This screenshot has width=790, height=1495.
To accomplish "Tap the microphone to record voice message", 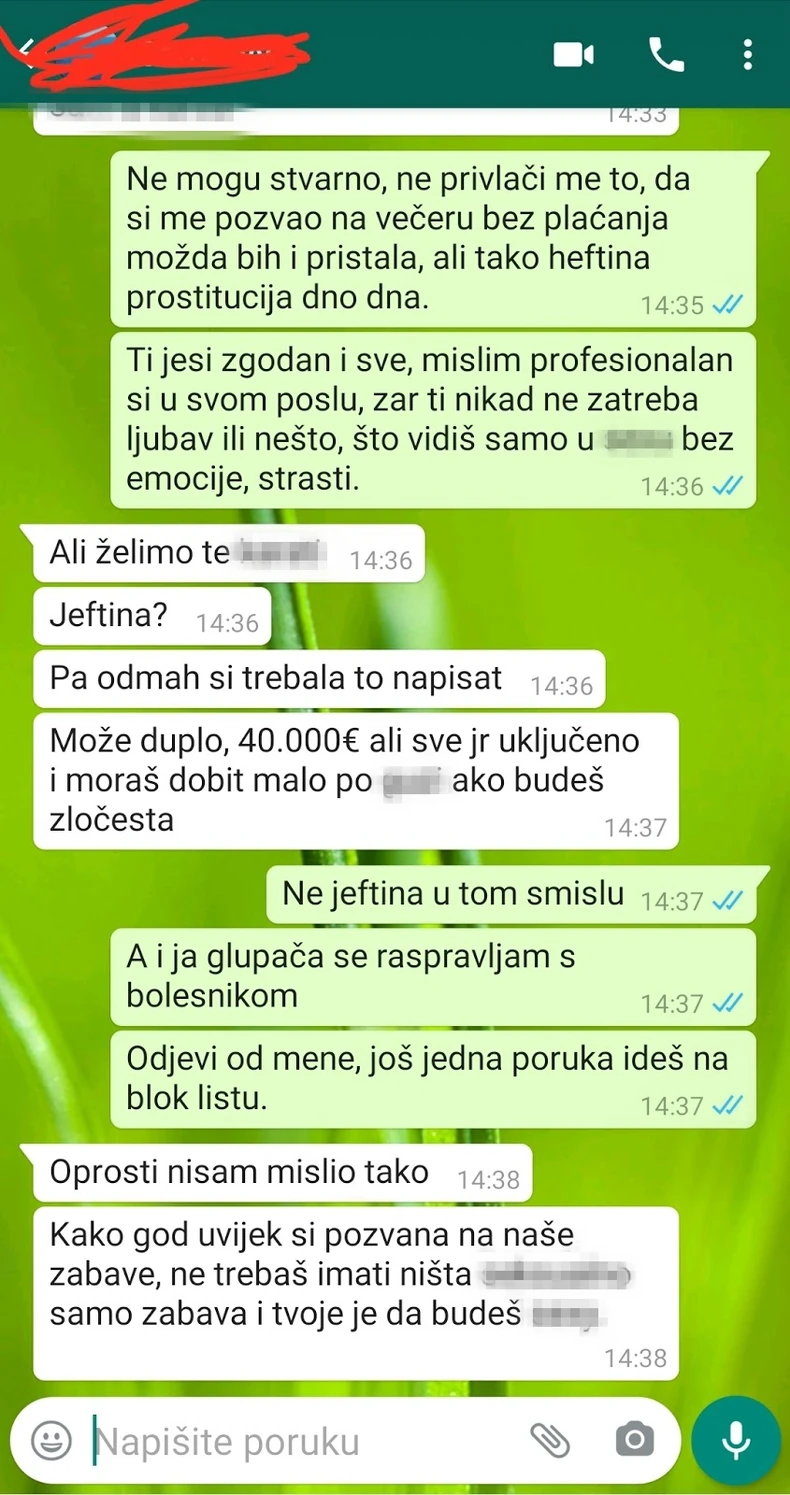I will coord(735,1439).
